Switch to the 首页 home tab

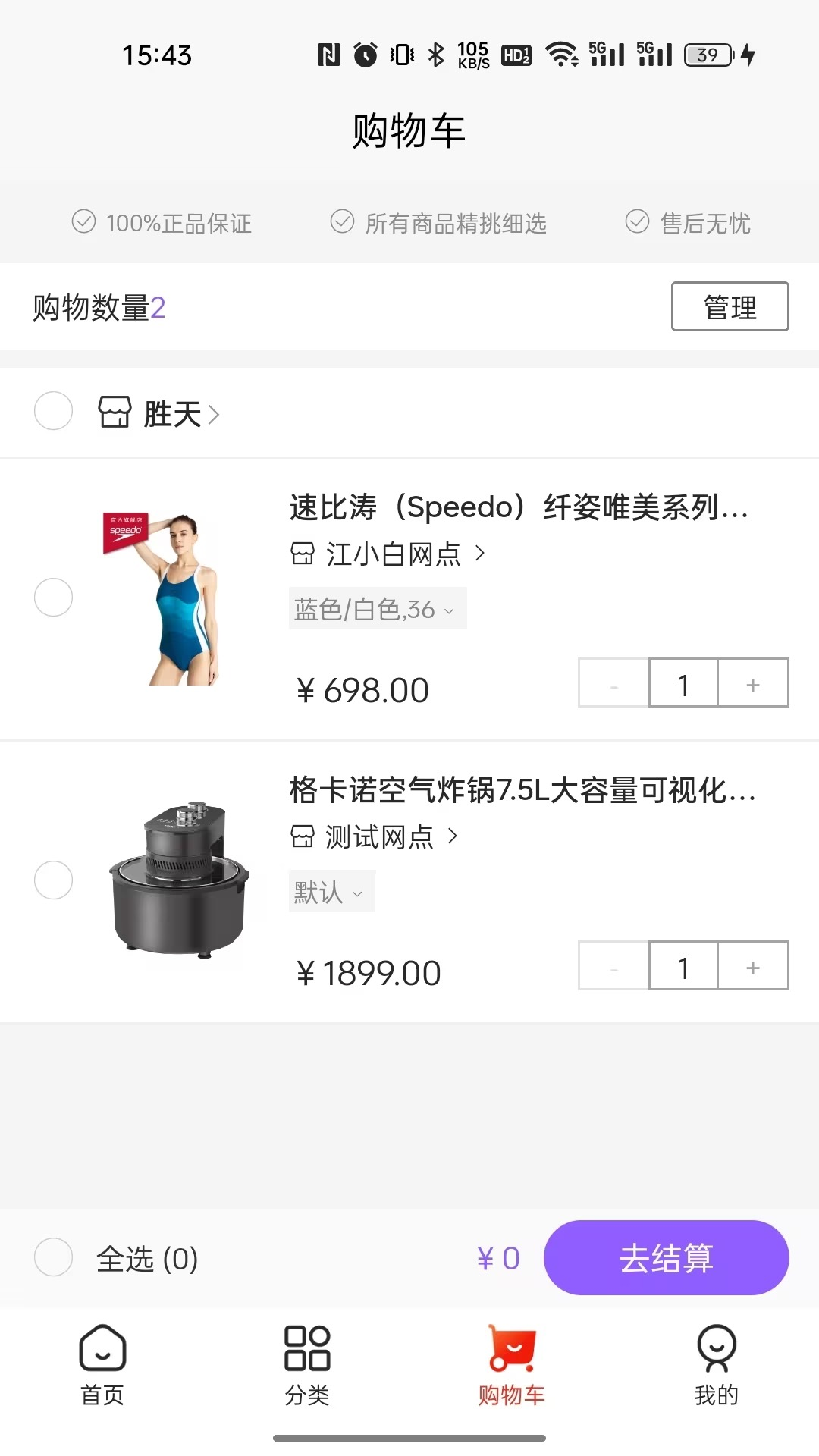102,1363
